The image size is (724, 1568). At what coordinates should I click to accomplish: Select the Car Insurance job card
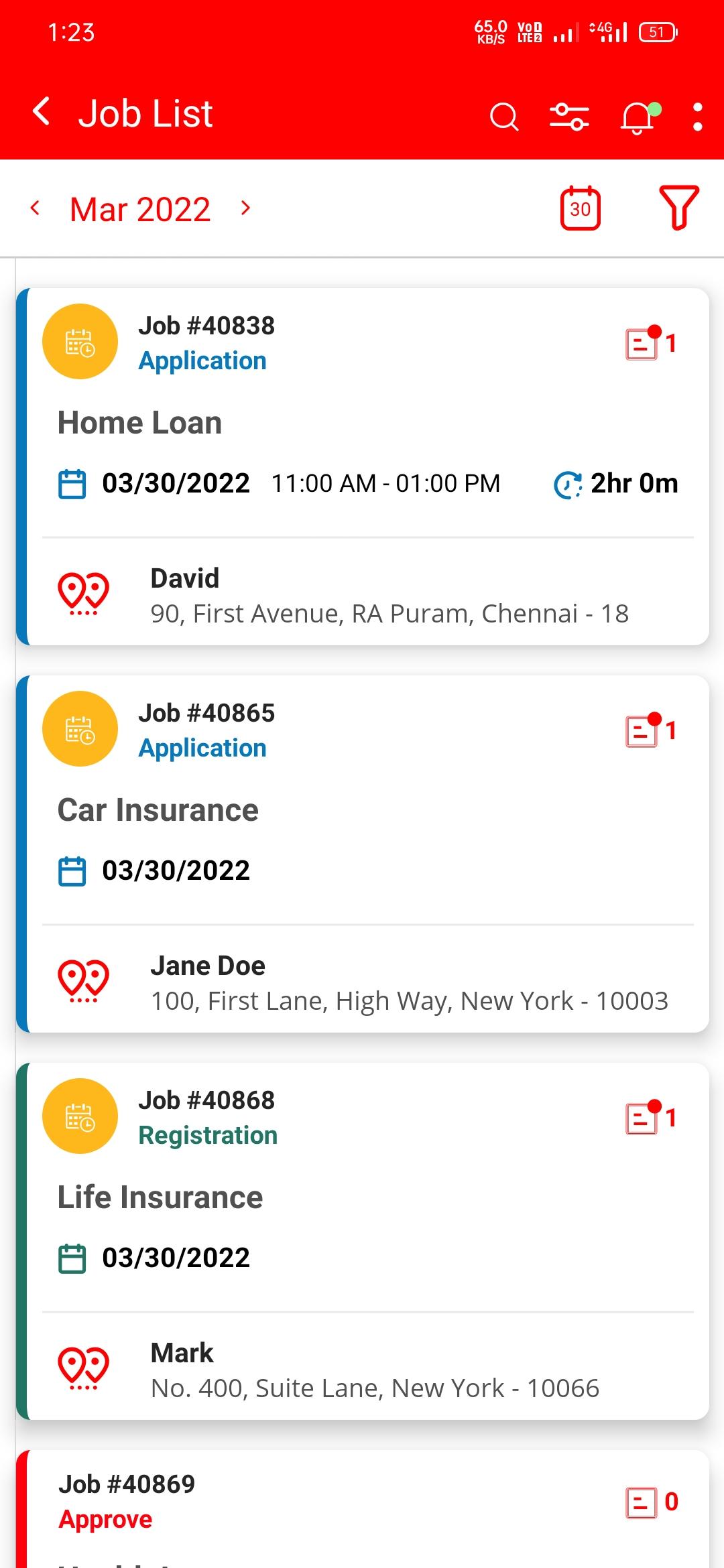pos(362,851)
